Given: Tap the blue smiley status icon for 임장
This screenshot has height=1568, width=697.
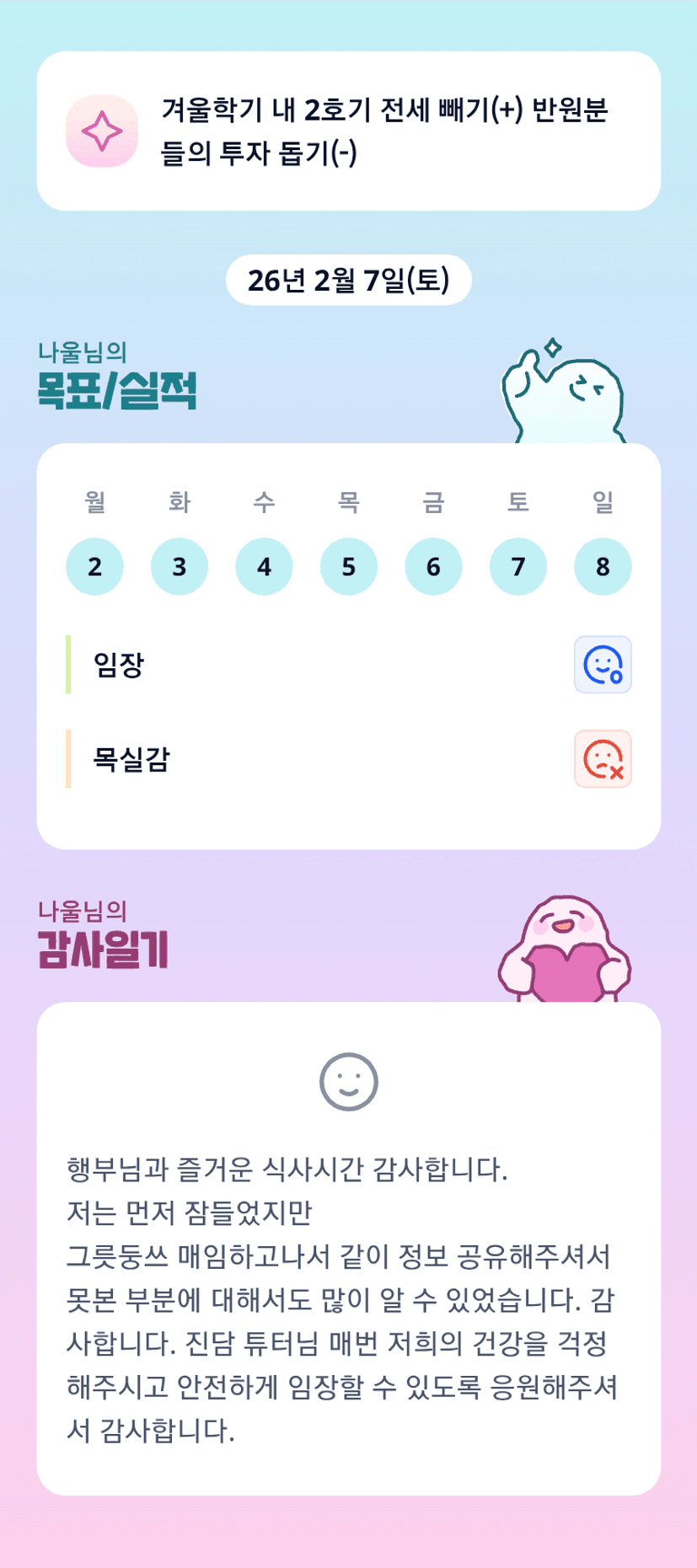Looking at the screenshot, I should click(x=603, y=665).
